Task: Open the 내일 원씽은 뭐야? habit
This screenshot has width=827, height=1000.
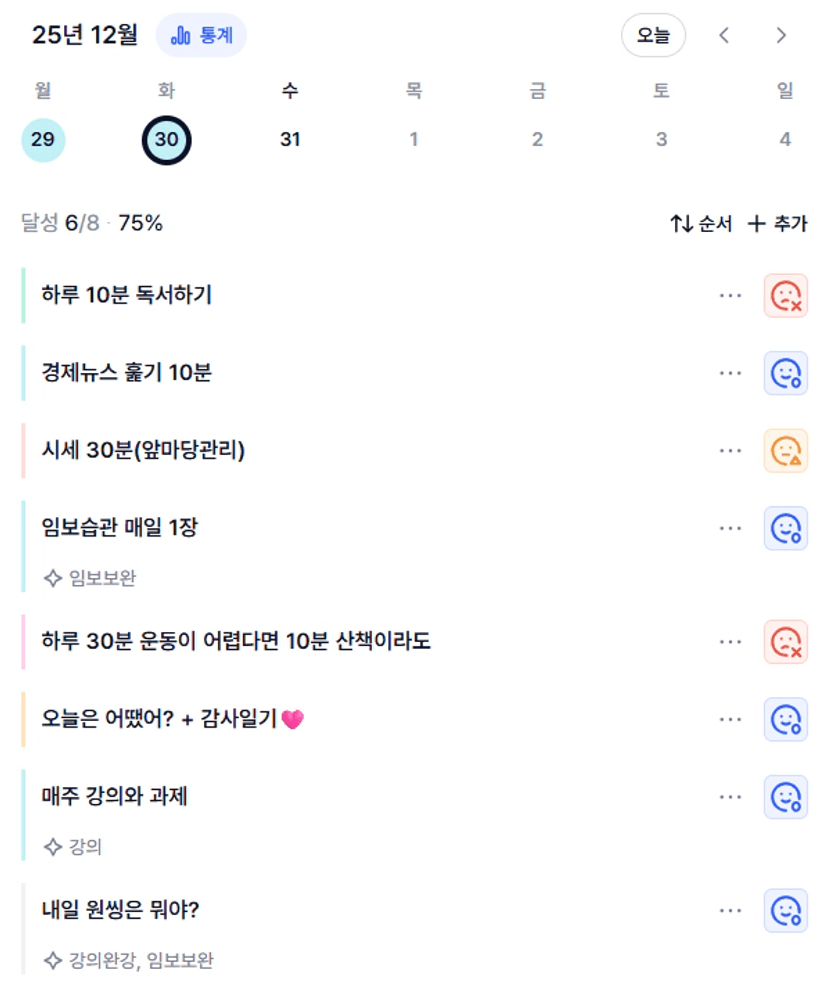Action: pos(120,910)
